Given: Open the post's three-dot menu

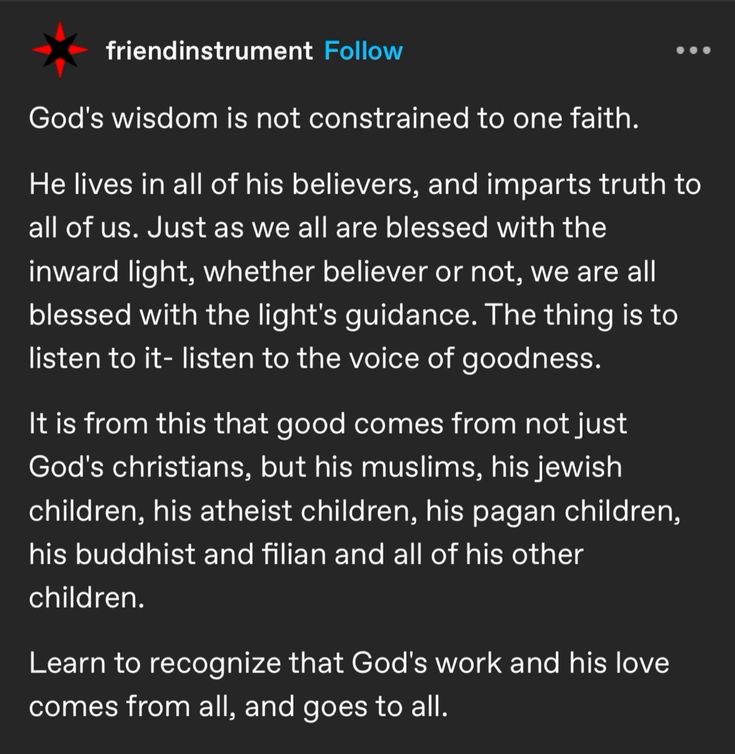Looking at the screenshot, I should coord(692,49).
